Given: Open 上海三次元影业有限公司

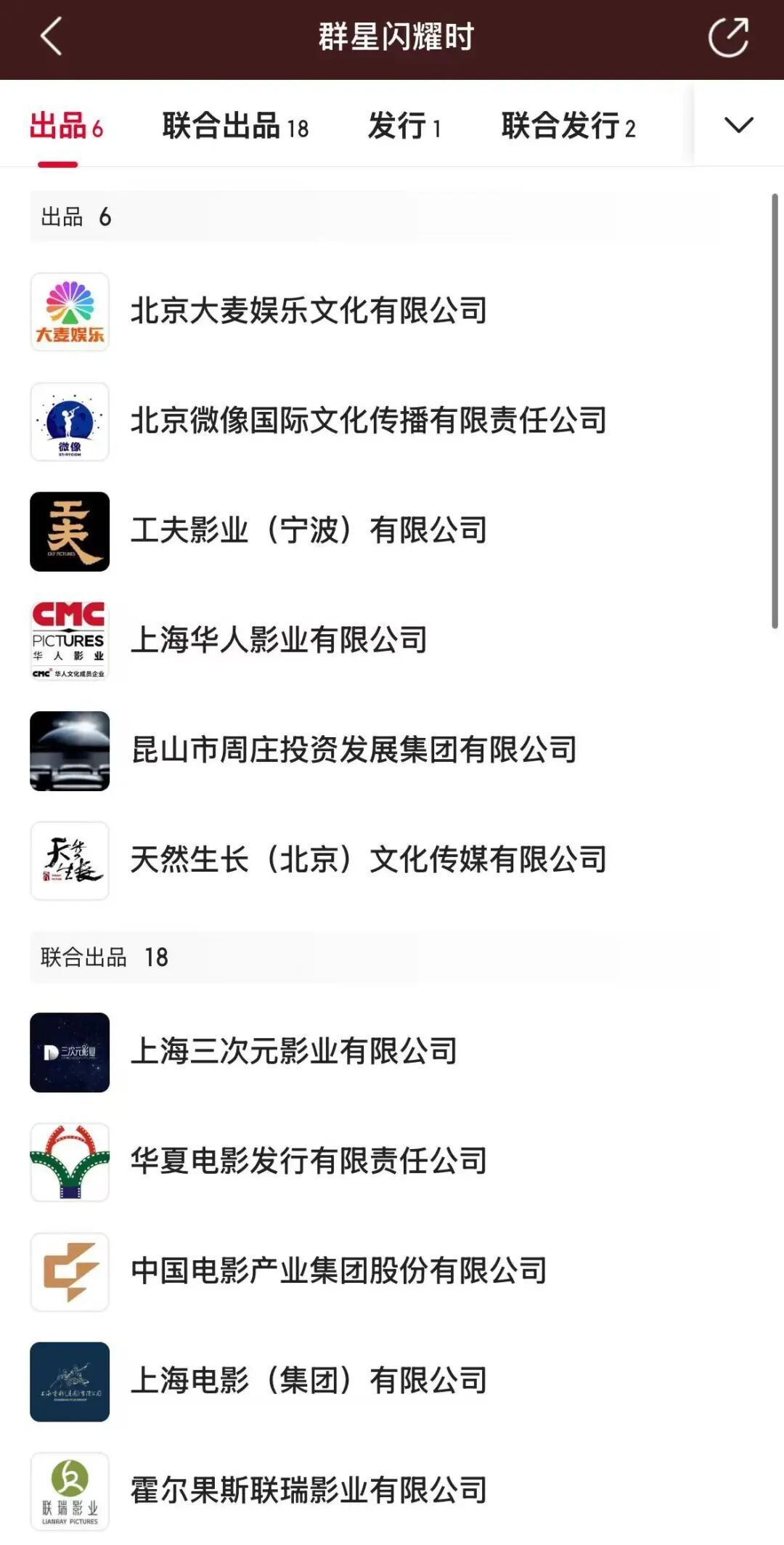Looking at the screenshot, I should (392, 1052).
